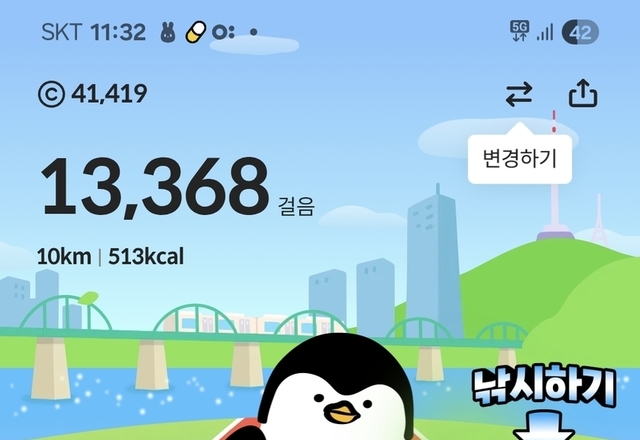
Task: Share today's step count
Action: [x=582, y=94]
